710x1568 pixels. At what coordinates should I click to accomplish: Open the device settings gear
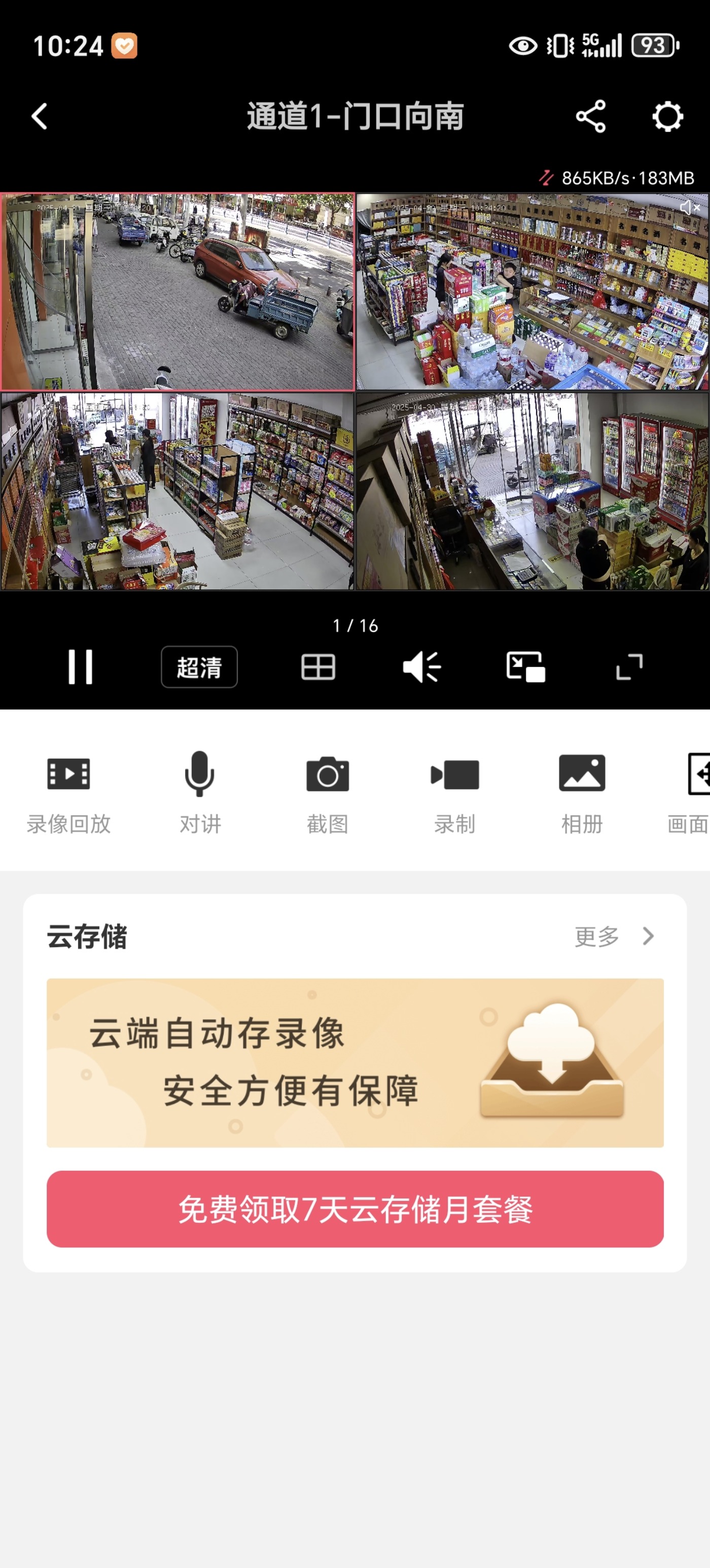[667, 116]
